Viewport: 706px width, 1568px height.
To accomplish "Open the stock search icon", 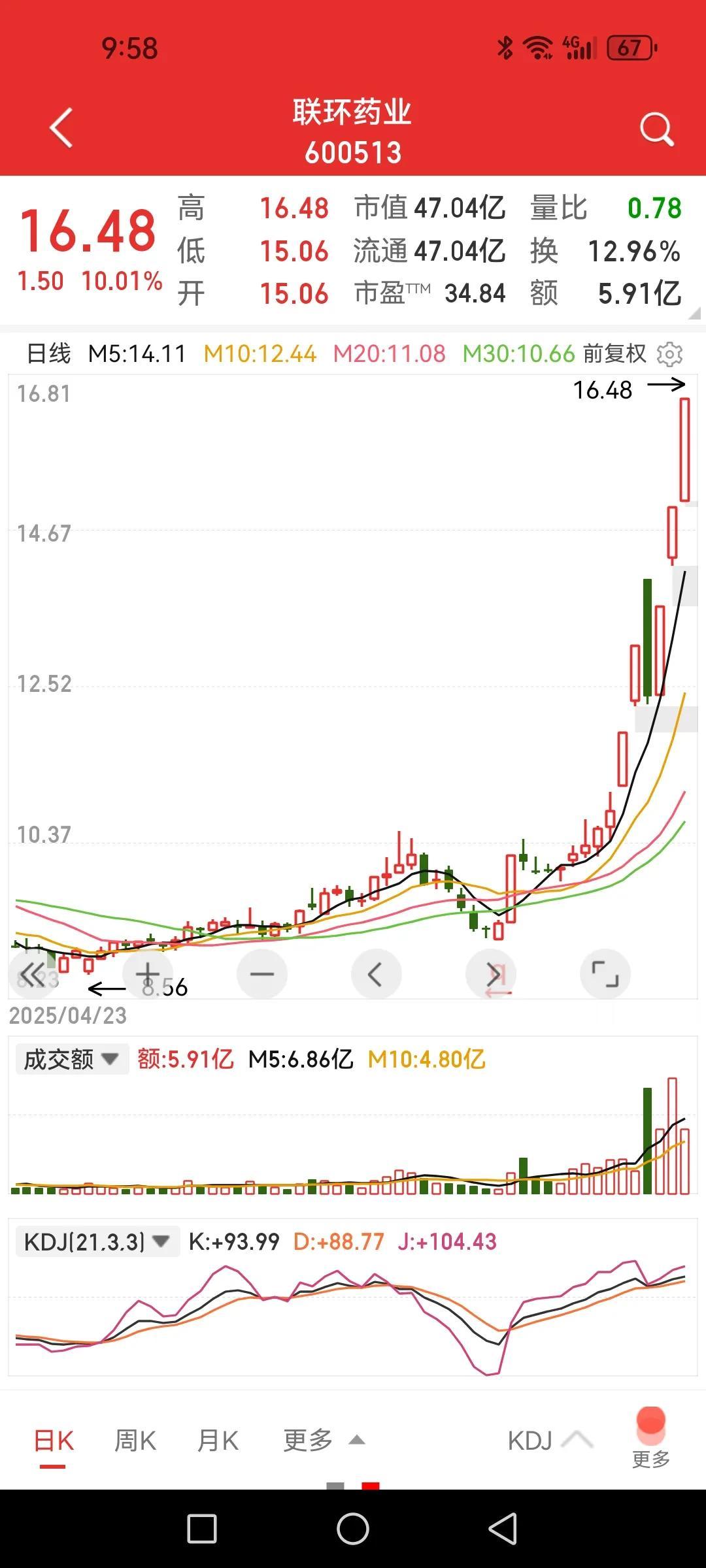I will point(656,129).
